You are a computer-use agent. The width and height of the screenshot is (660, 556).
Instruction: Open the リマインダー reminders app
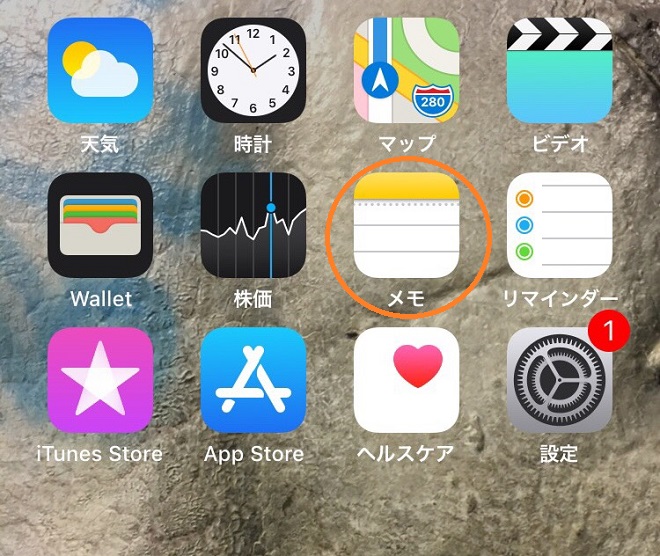pyautogui.click(x=559, y=225)
